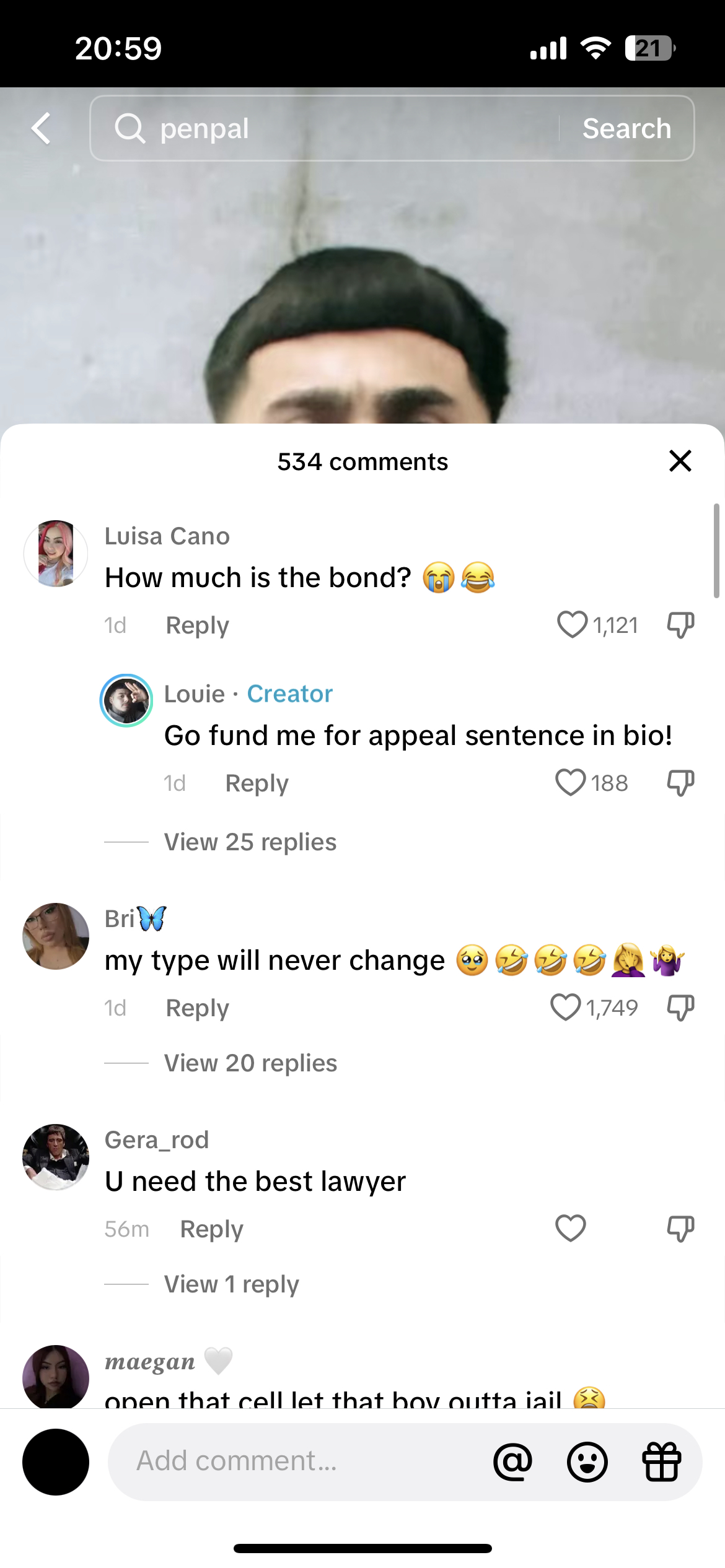Expand View 20 replies
This screenshot has width=725, height=1568.
250,1063
